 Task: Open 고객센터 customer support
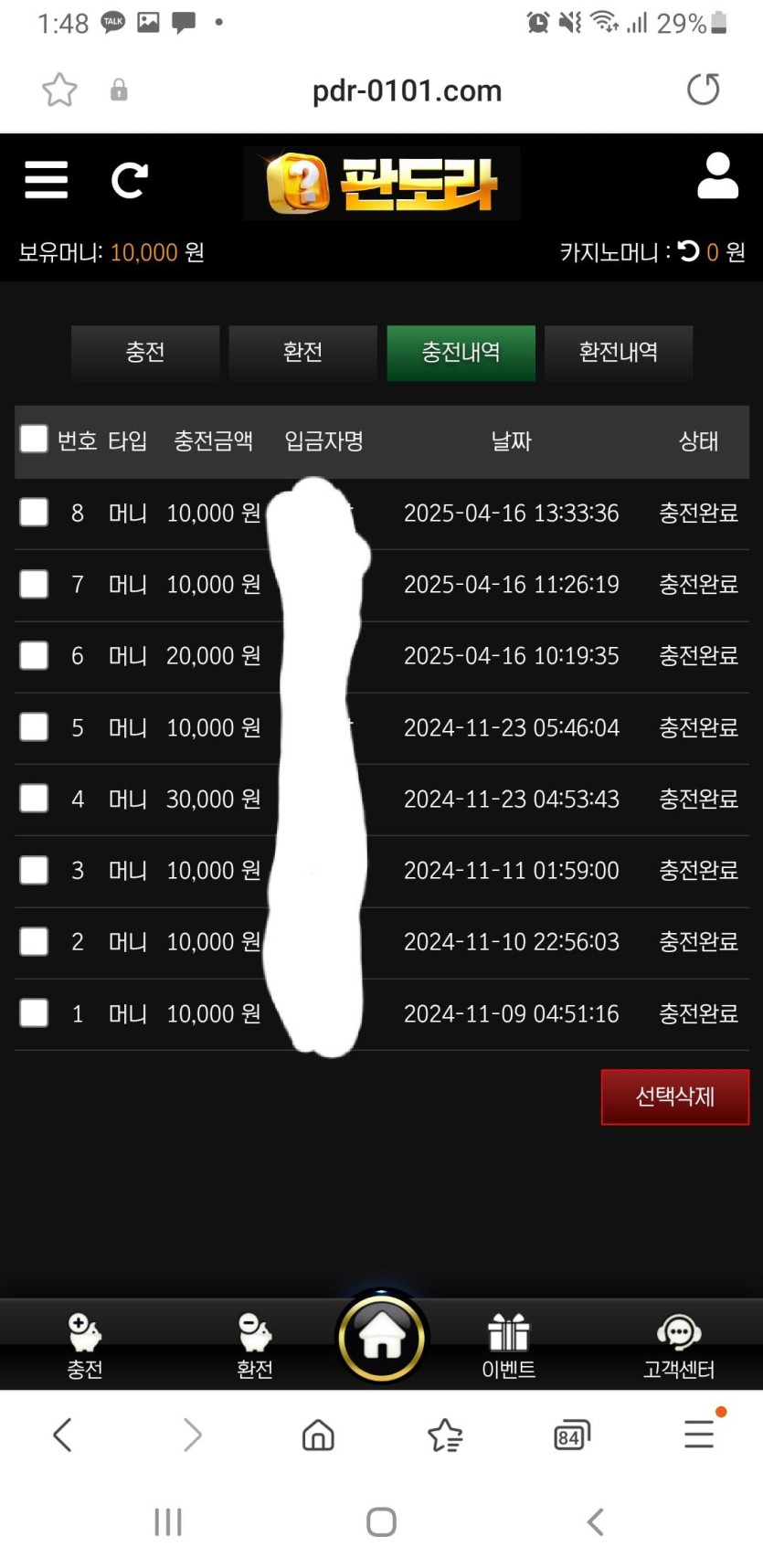tap(678, 1344)
